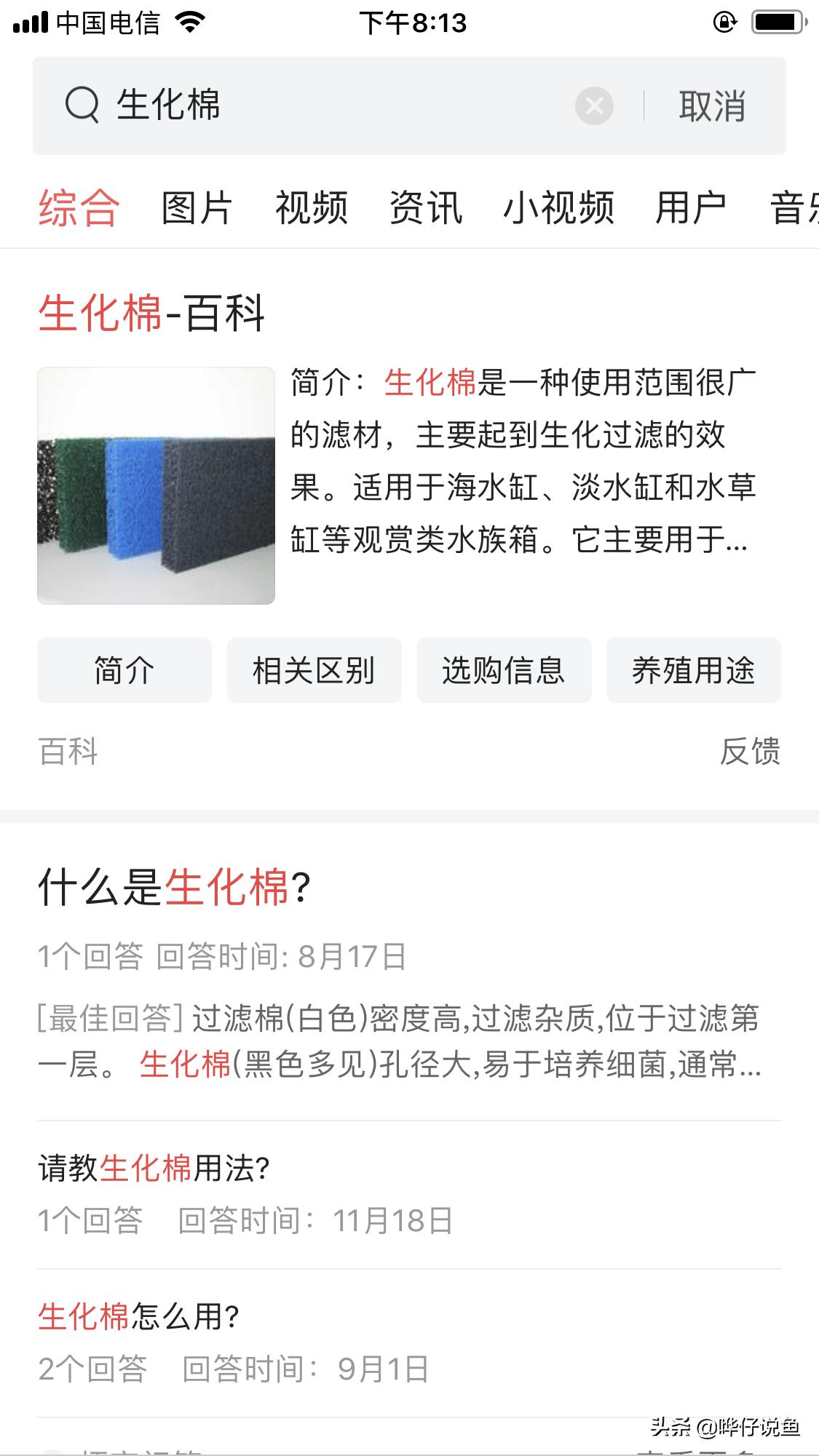
Task: Tap 取消 to cancel the search
Action: (x=712, y=106)
